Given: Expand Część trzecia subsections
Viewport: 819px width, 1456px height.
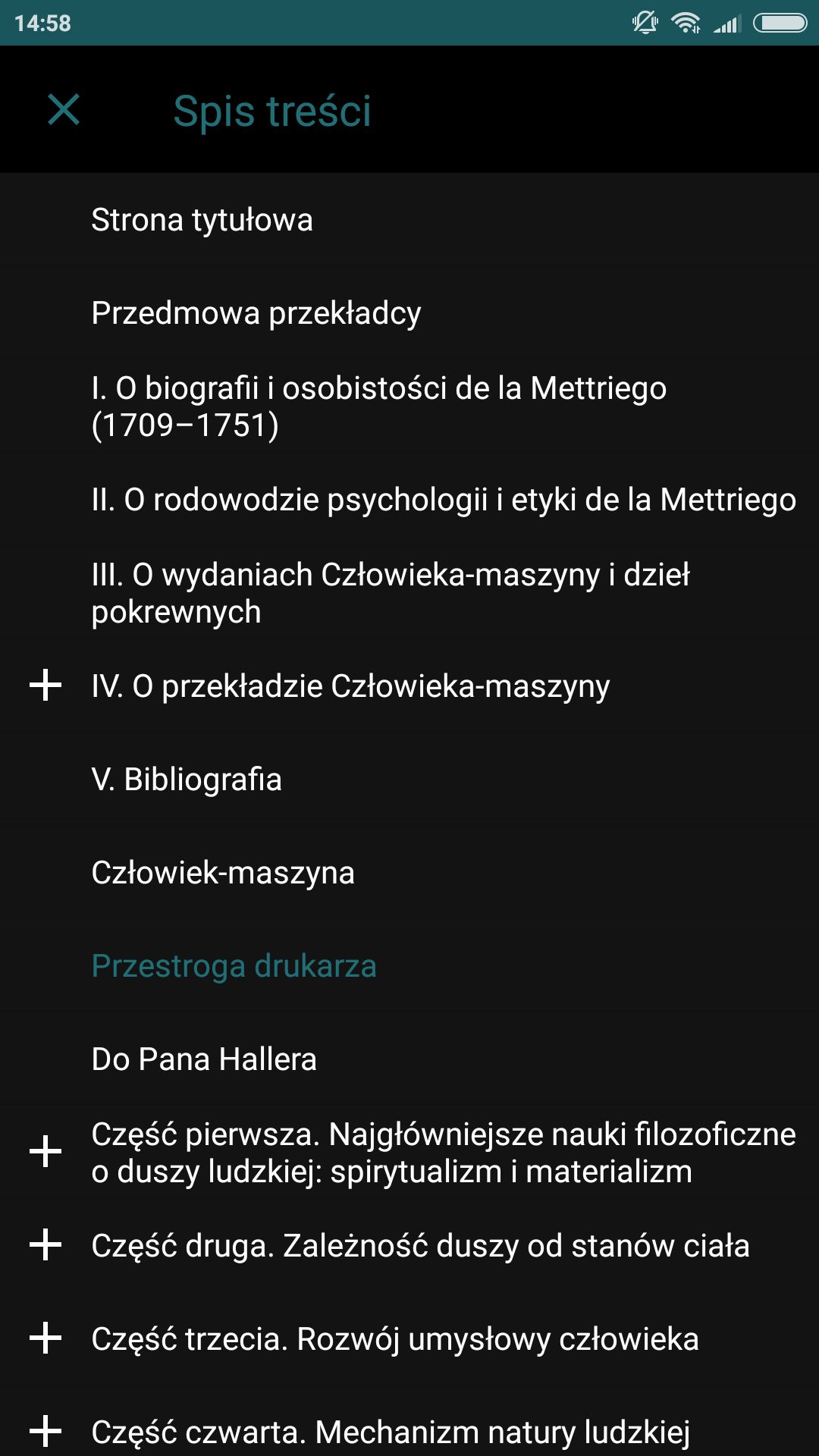Looking at the screenshot, I should (x=45, y=1338).
